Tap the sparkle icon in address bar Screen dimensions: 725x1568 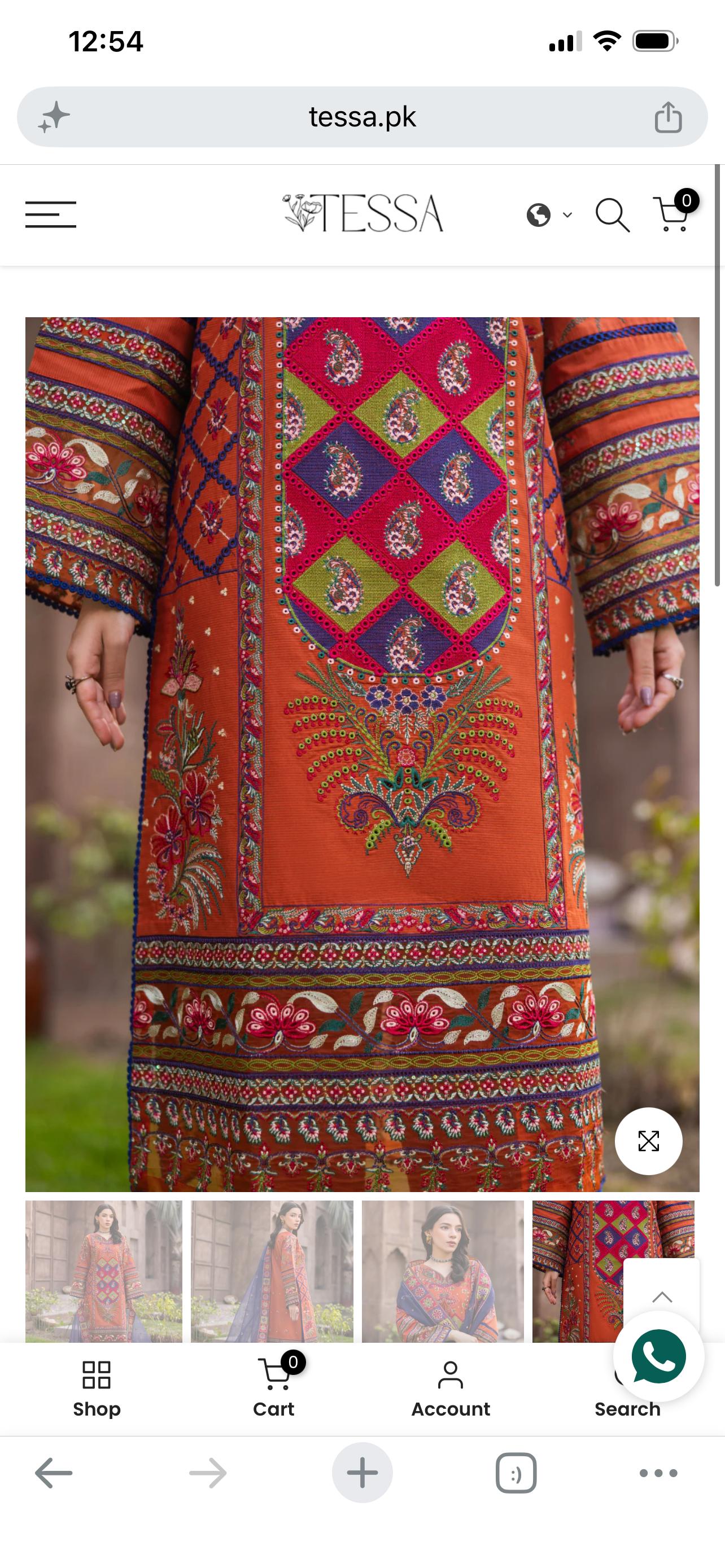54,117
